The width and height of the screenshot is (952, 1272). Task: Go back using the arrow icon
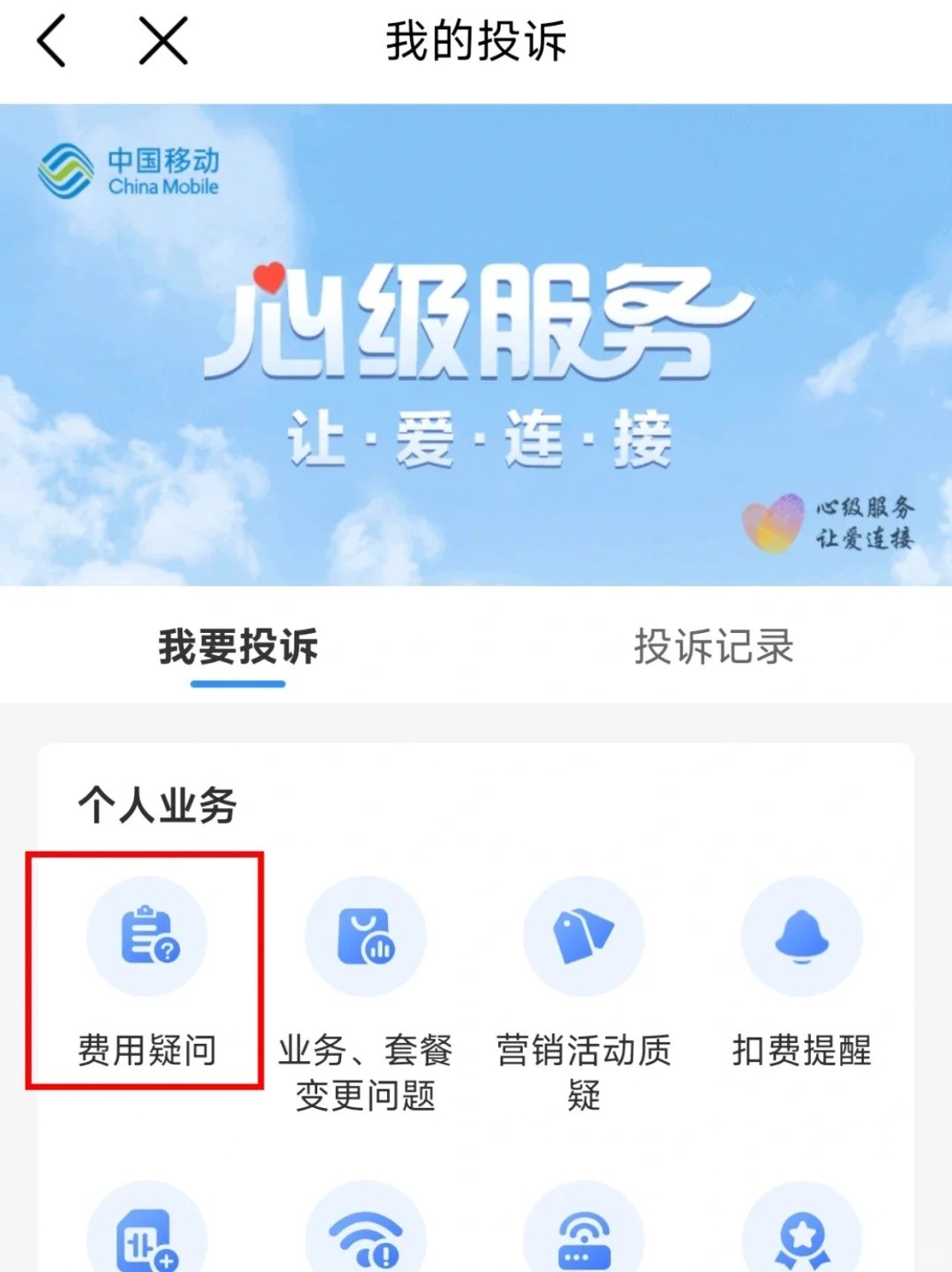(52, 41)
